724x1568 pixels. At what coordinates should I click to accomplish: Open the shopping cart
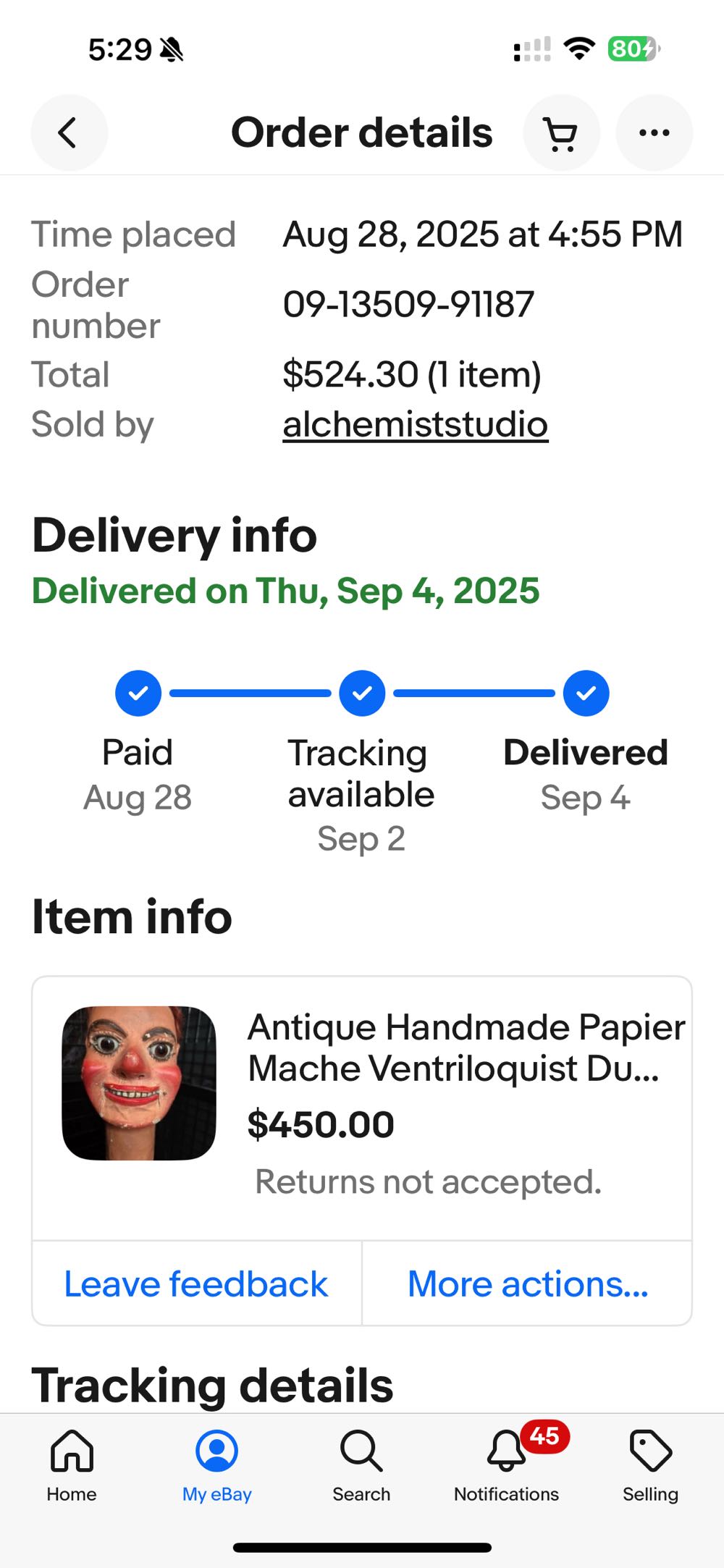click(x=561, y=133)
